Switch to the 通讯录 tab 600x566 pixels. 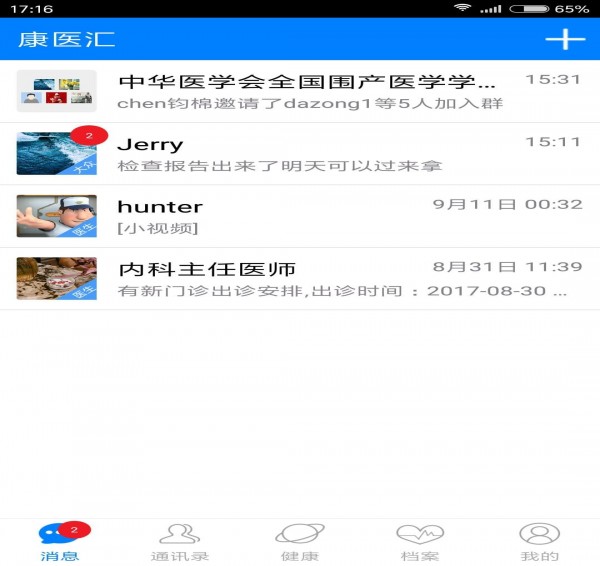click(180, 543)
